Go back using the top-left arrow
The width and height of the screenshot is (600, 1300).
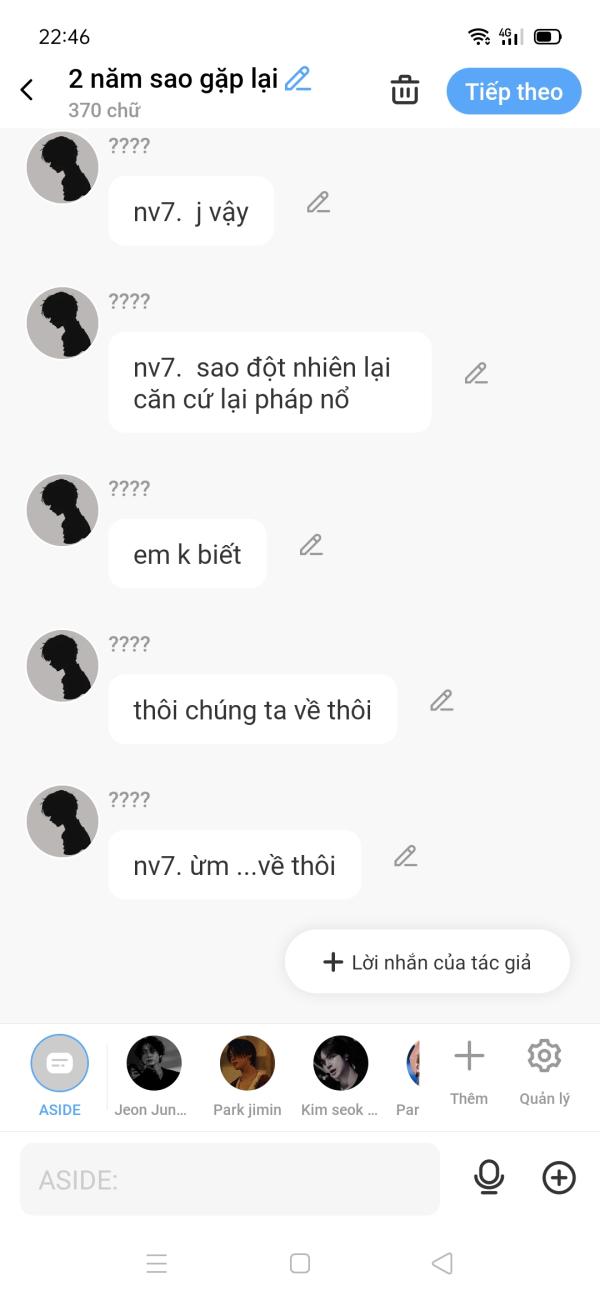pyautogui.click(x=27, y=90)
